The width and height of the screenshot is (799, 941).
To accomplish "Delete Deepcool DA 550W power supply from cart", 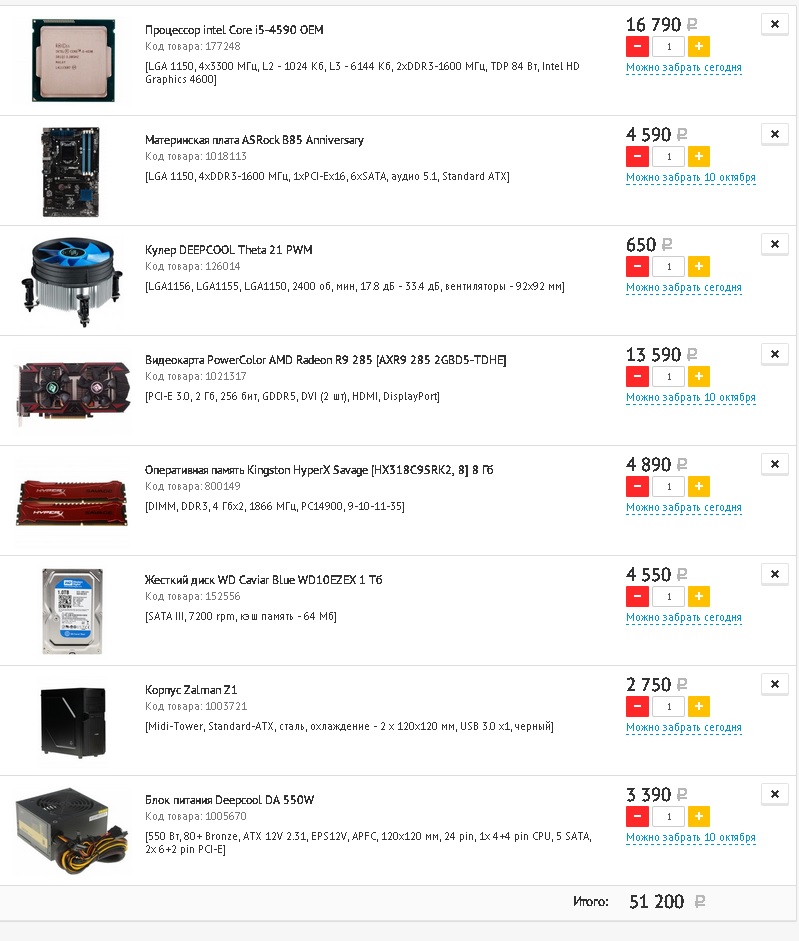I will [x=774, y=794].
